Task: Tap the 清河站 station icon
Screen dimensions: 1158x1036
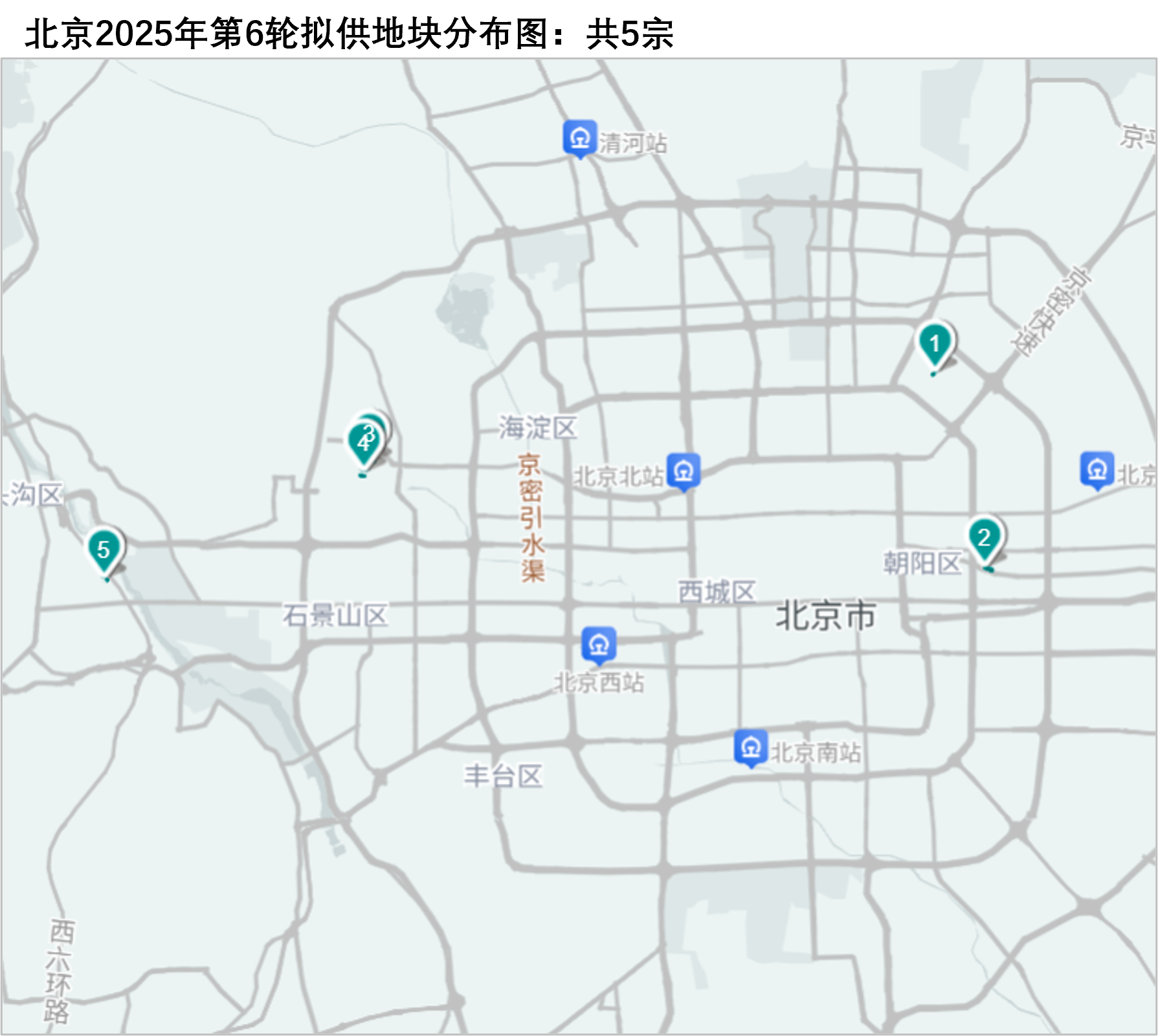Action: point(579,137)
